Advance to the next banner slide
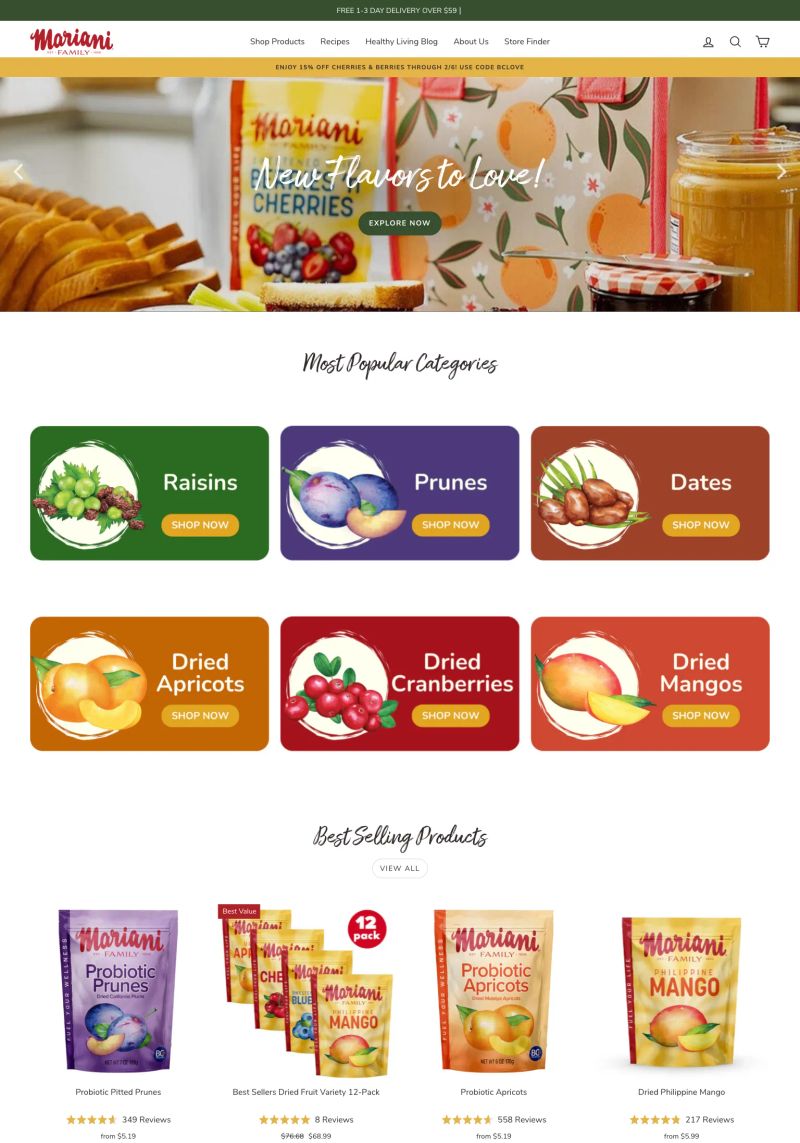Screen dimensions: 800x1143 [782, 171]
